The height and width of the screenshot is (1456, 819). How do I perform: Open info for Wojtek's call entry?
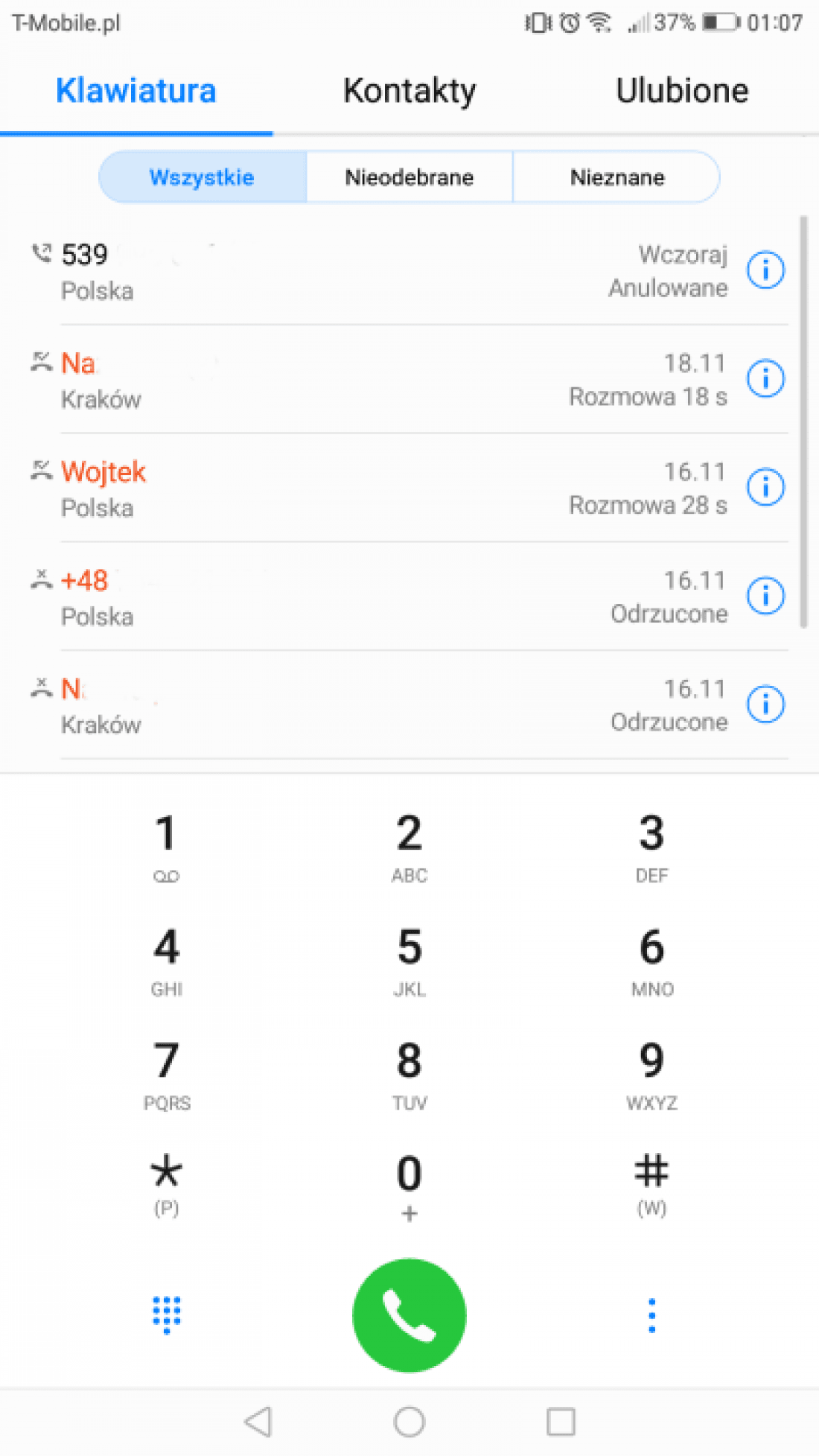[765, 487]
